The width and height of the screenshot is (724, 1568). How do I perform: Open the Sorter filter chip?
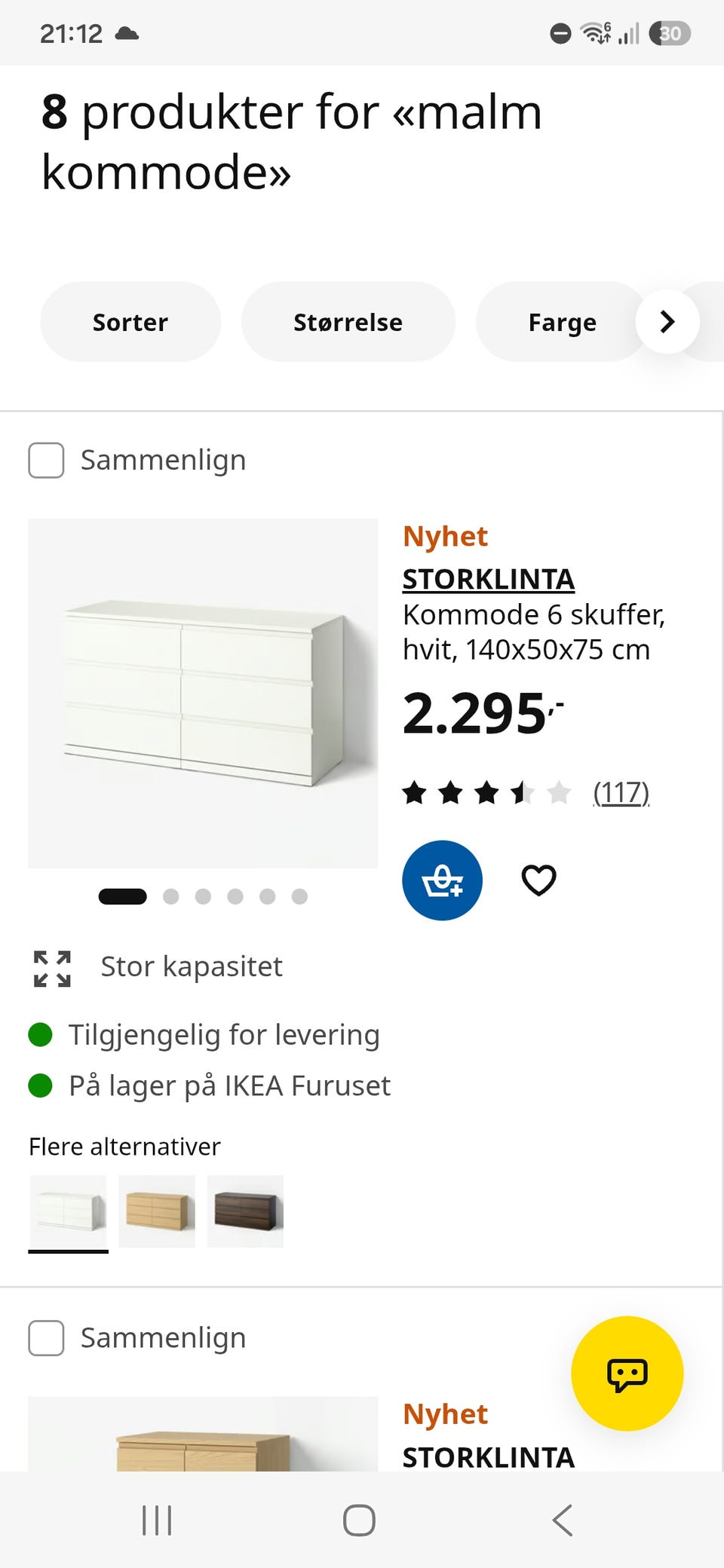coord(130,322)
